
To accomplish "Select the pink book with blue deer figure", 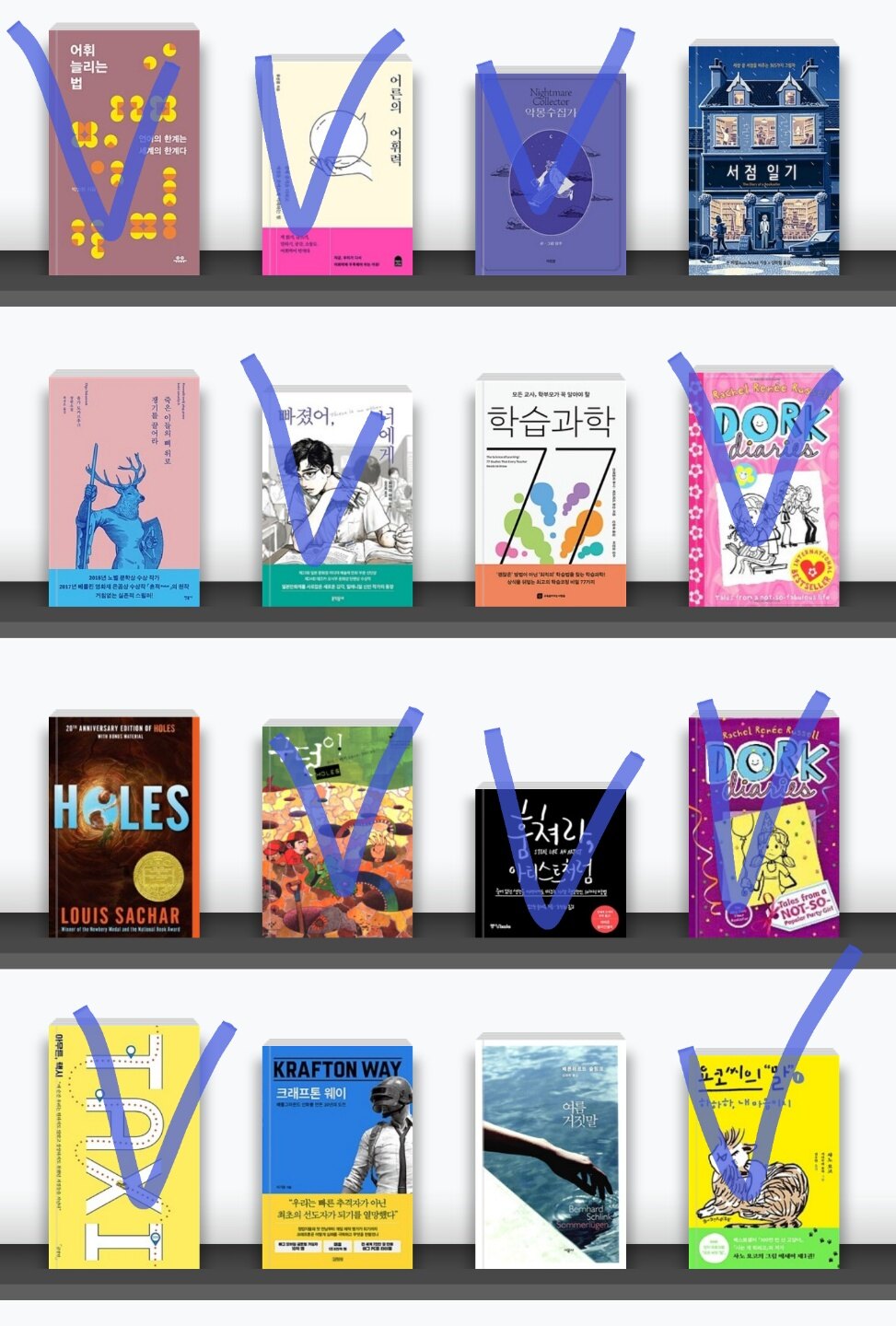I will pyautogui.click(x=123, y=490).
